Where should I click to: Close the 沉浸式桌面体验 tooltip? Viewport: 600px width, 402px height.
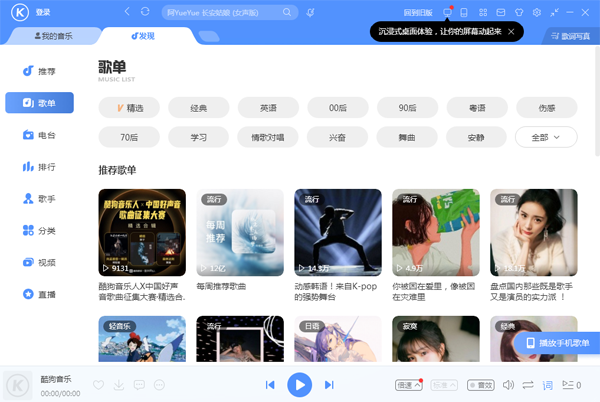tap(511, 32)
